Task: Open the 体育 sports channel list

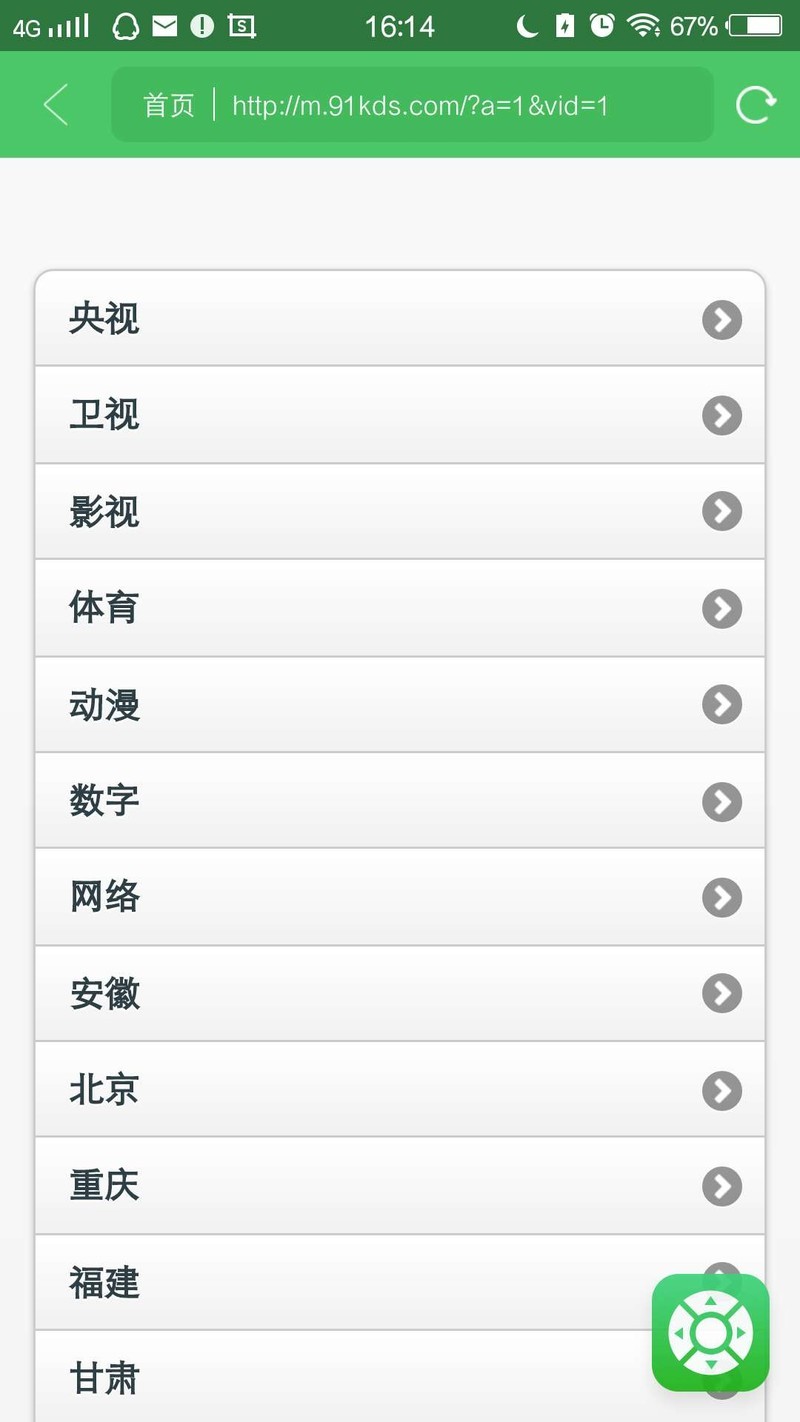Action: tap(400, 608)
